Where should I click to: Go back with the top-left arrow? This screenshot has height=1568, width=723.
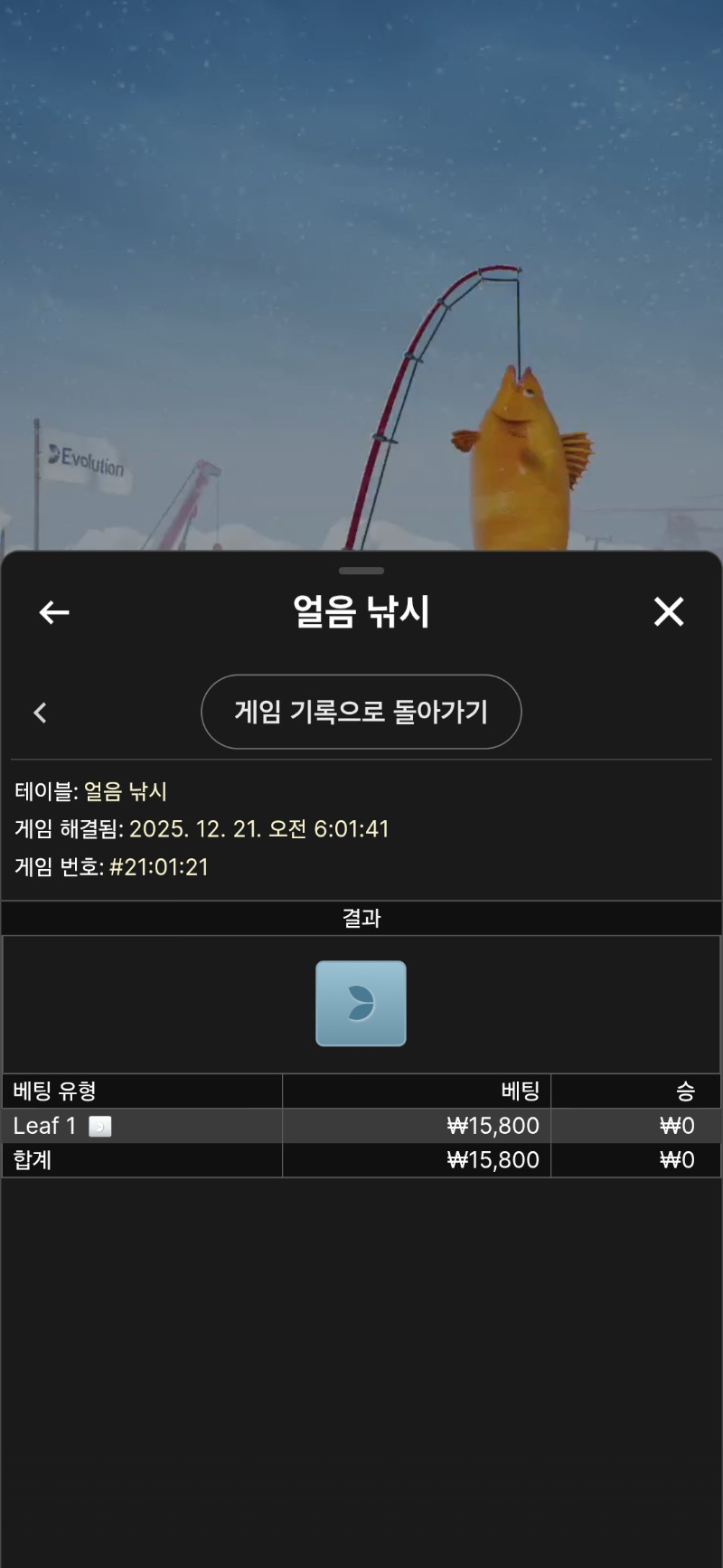tap(54, 612)
